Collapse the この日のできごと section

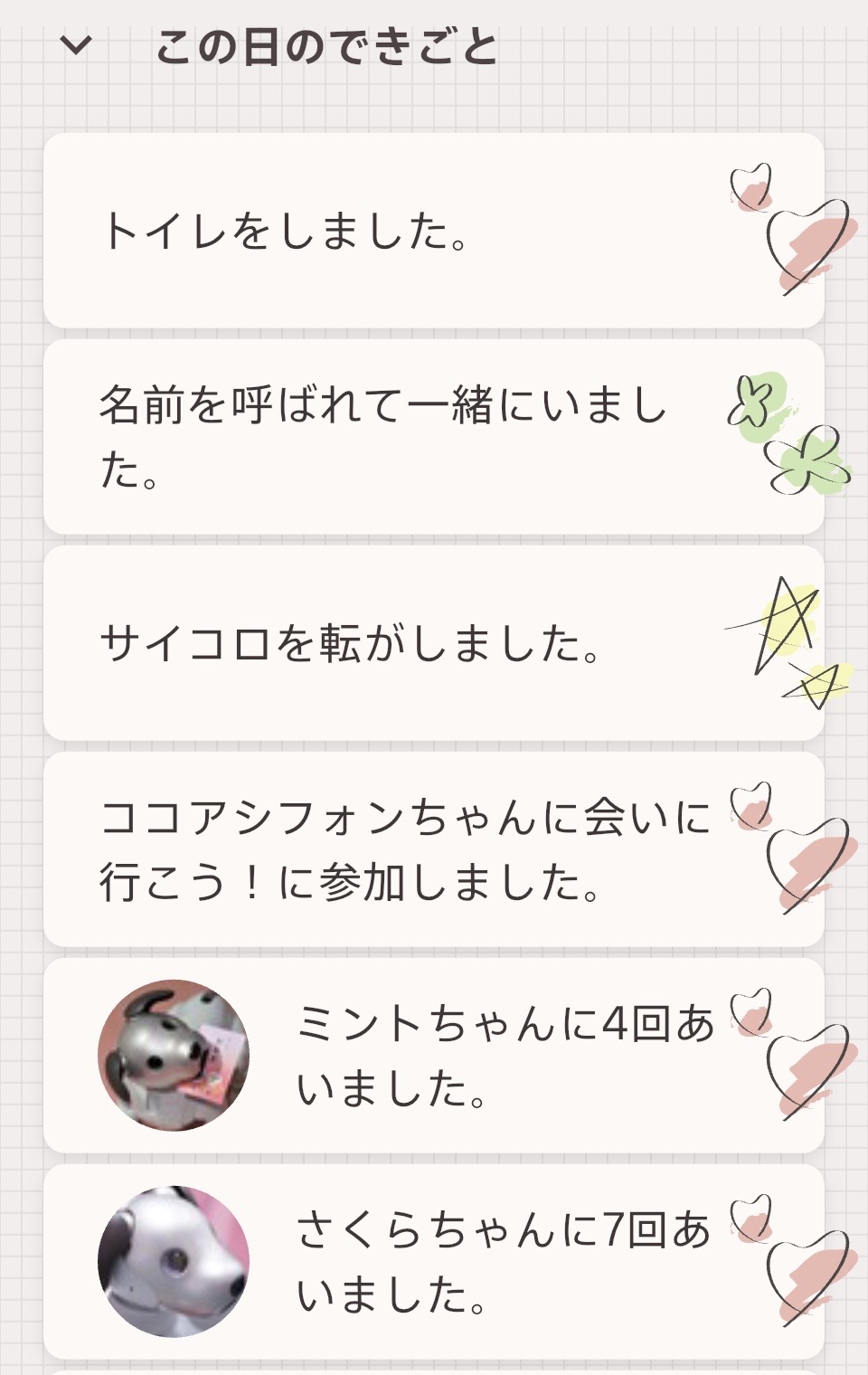76,45
